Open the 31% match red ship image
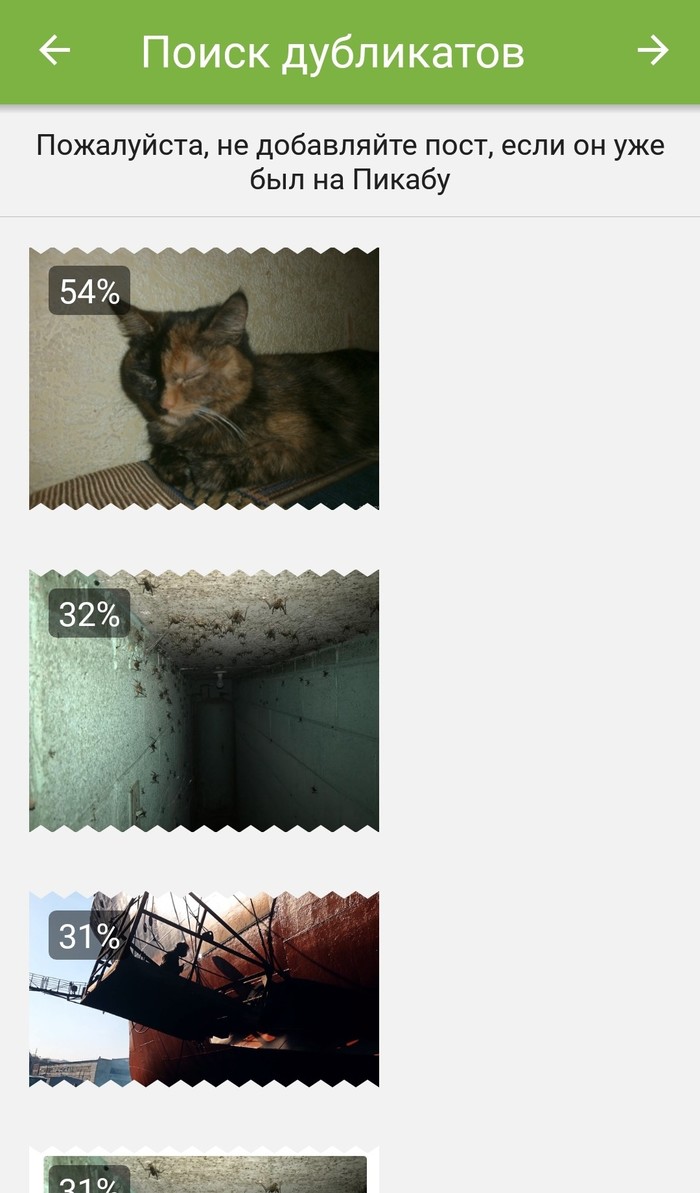Screen dimensions: 700x1193 pos(204,988)
